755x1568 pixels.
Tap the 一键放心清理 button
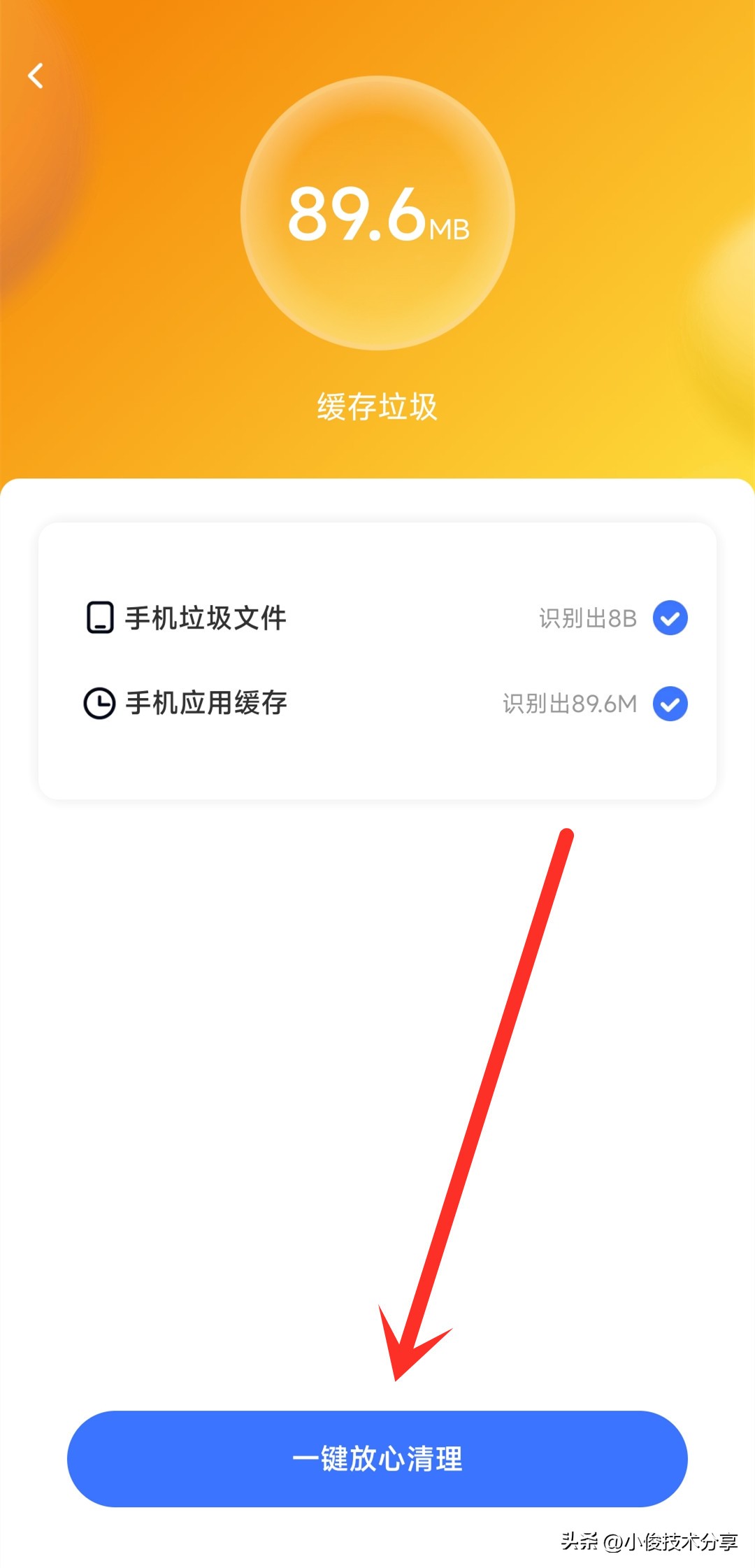point(377,1459)
